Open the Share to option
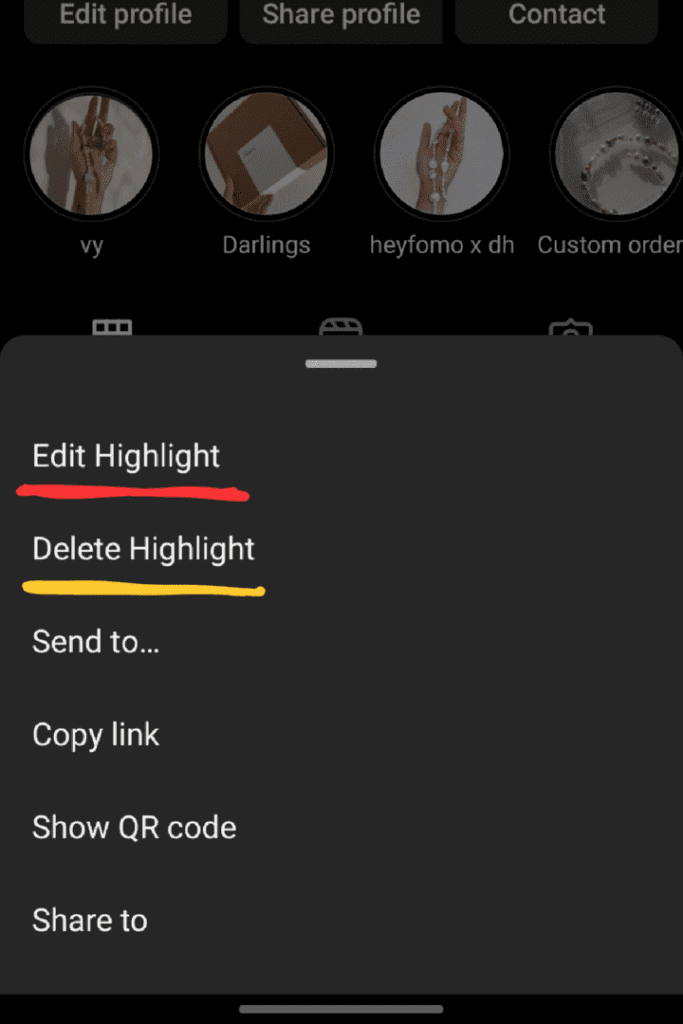 90,920
